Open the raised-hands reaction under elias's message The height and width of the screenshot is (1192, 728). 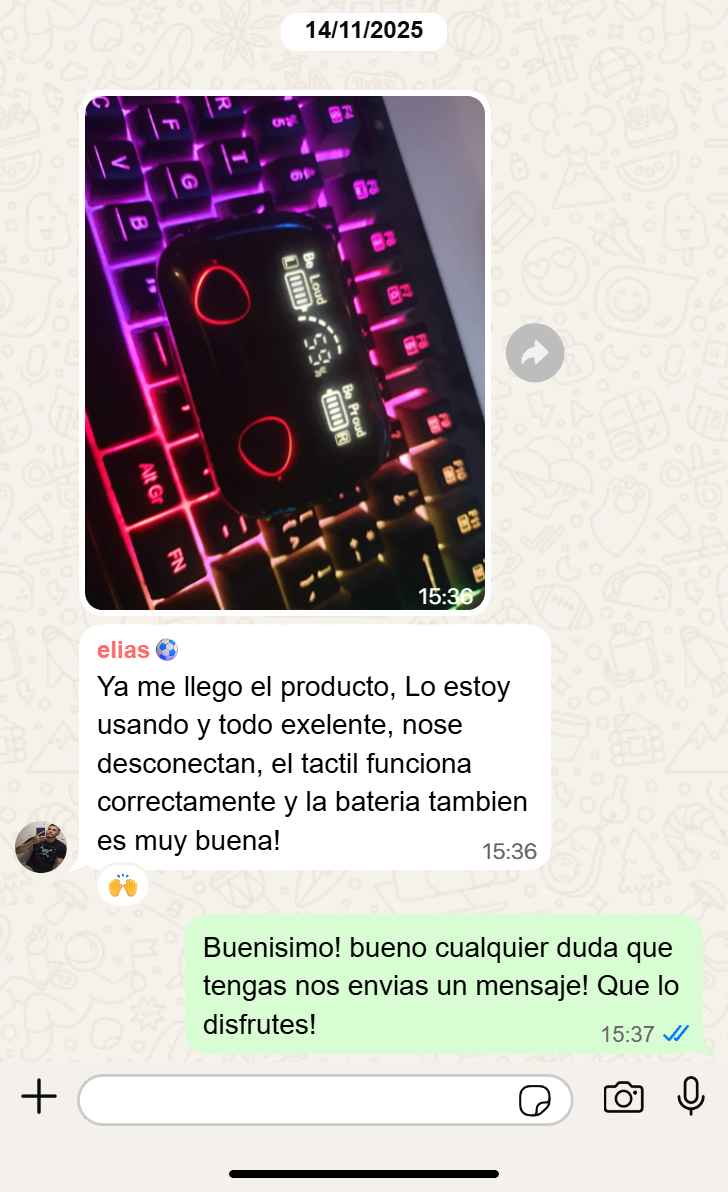pos(122,886)
